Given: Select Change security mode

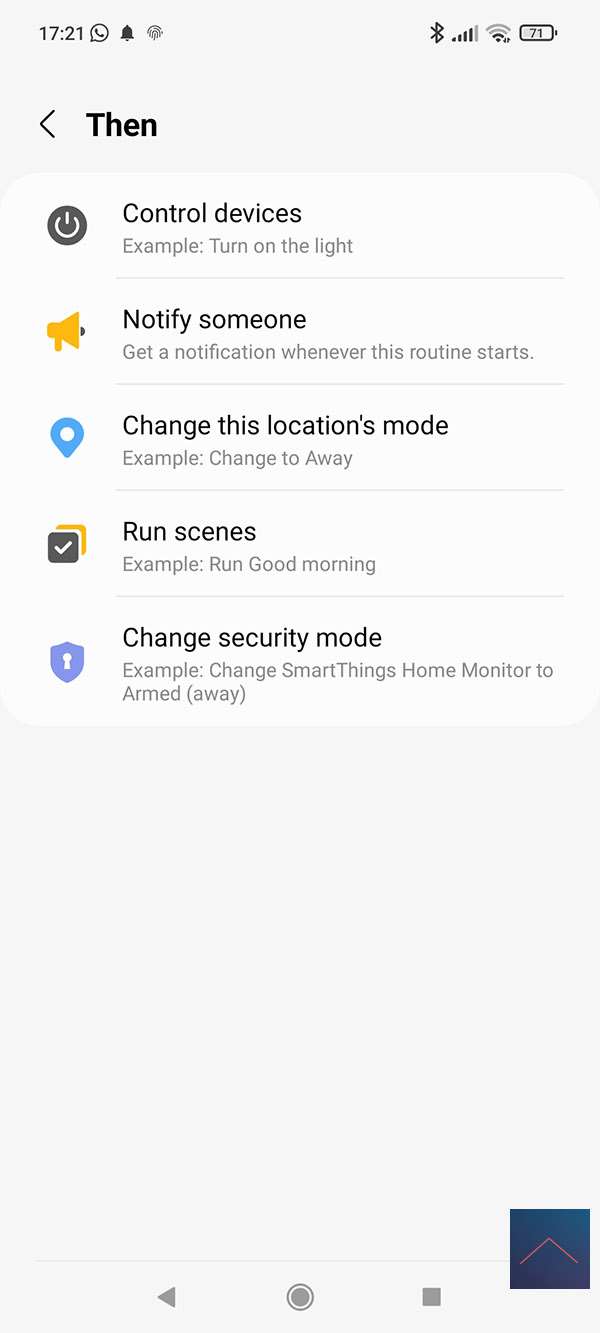Looking at the screenshot, I should [300, 663].
